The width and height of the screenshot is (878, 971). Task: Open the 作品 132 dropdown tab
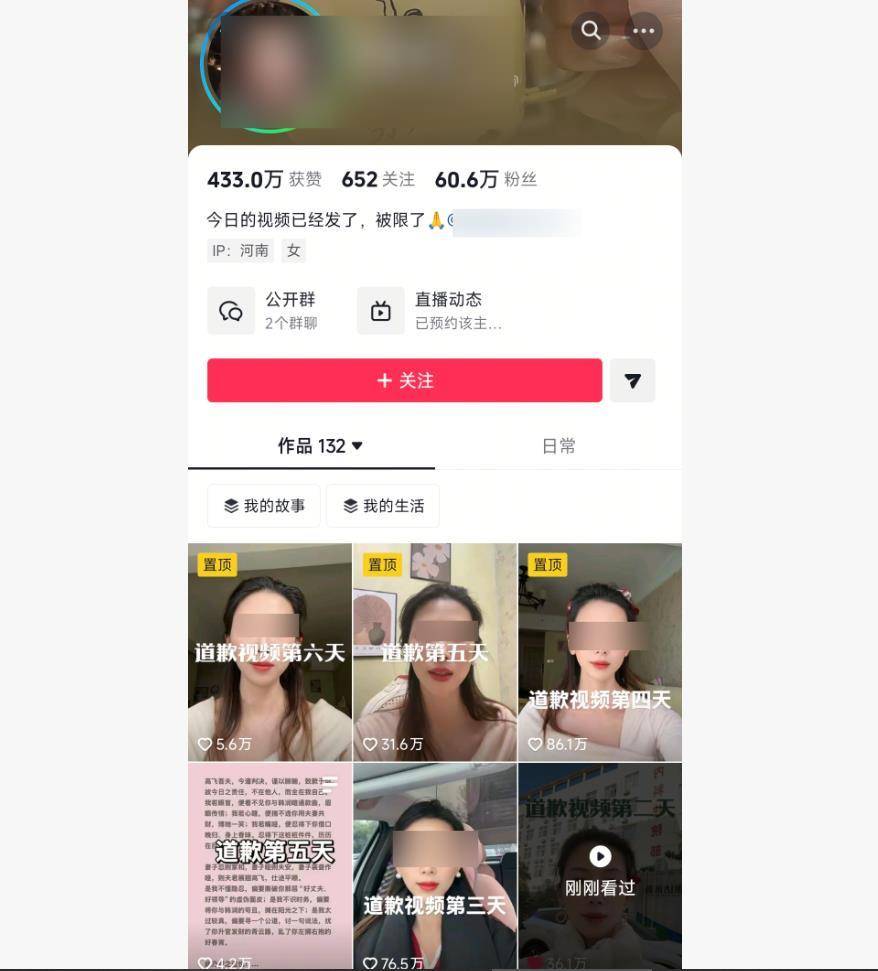[318, 446]
